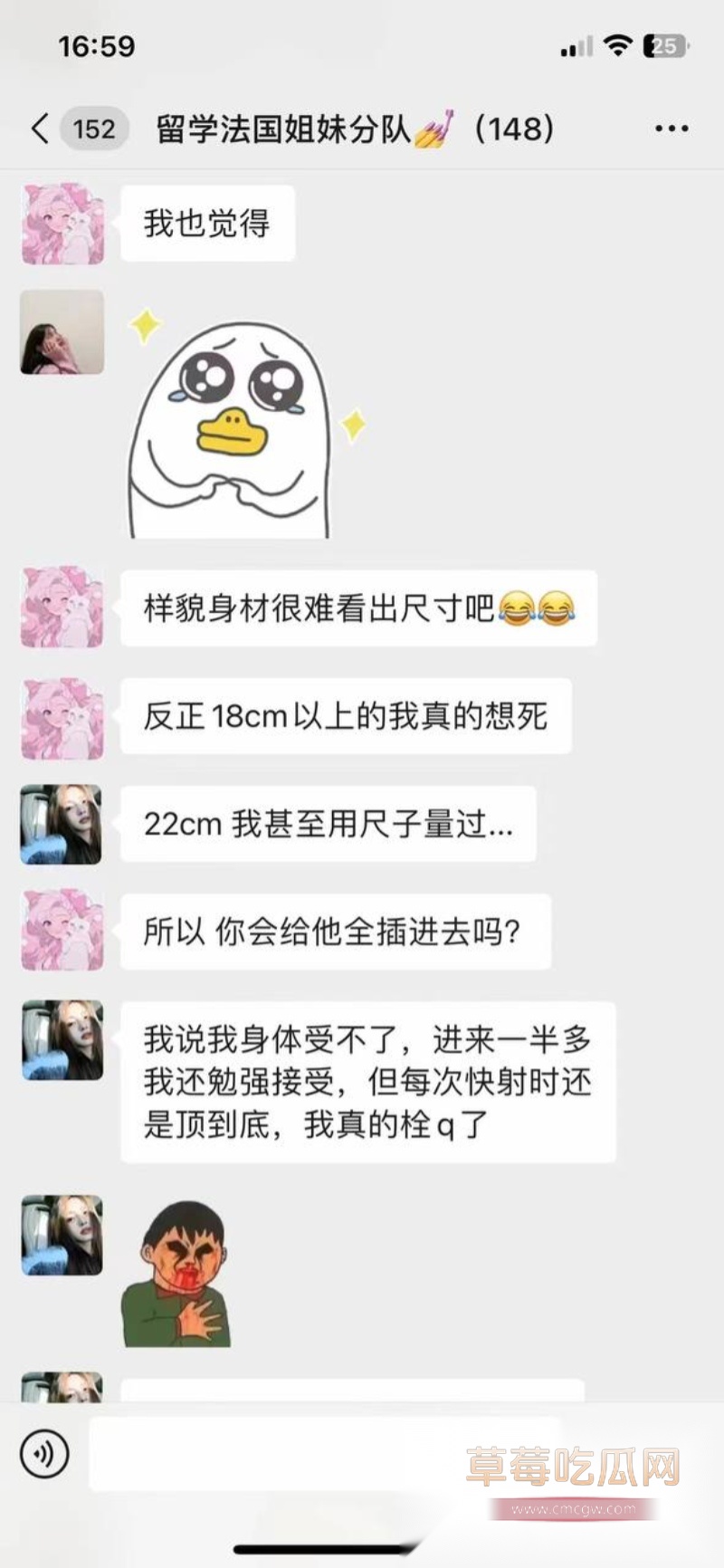Tap the message bubble saying 我也觉得
The width and height of the screenshot is (724, 1568).
pyautogui.click(x=207, y=223)
